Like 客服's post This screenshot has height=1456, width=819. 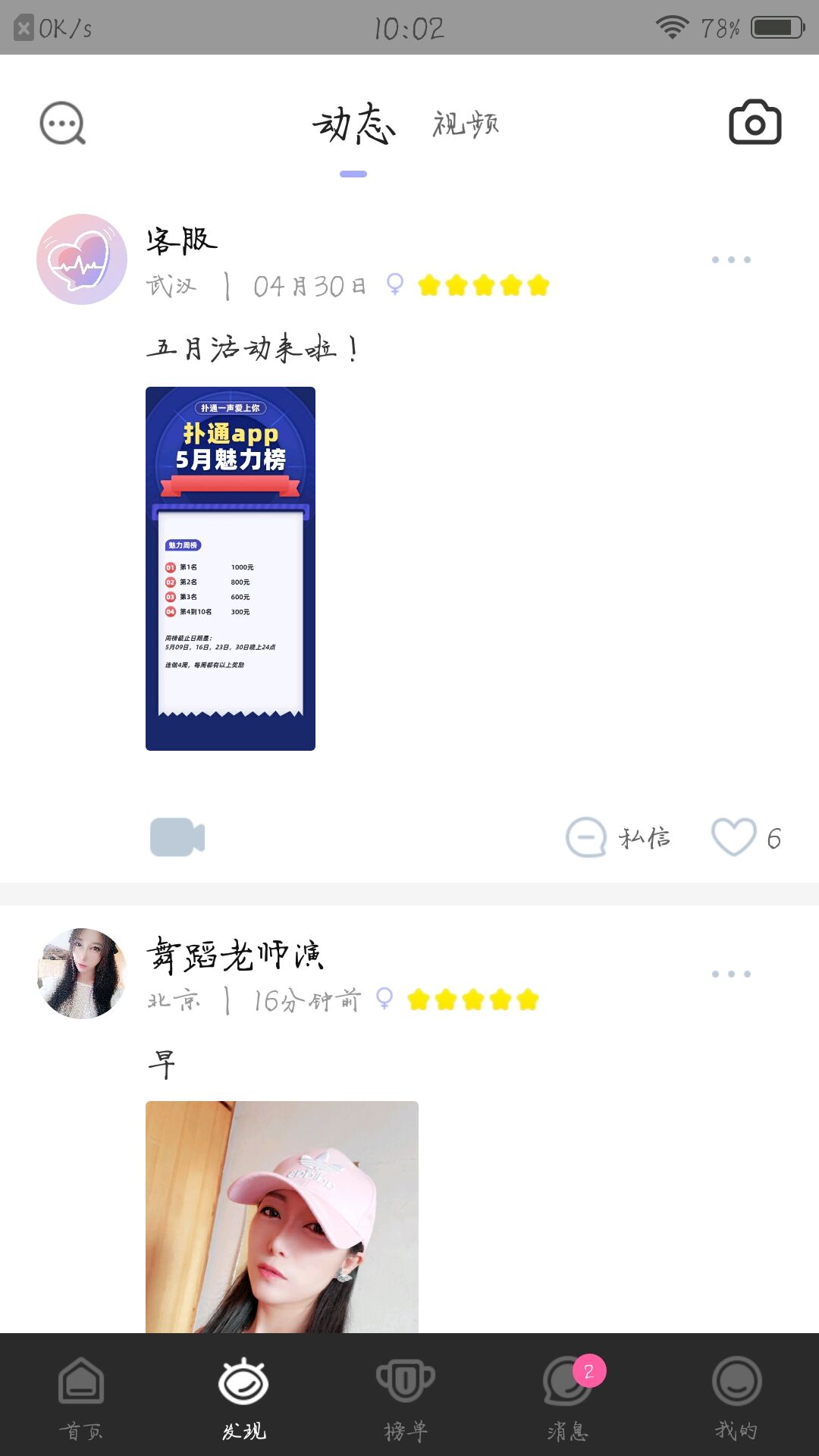(x=734, y=837)
